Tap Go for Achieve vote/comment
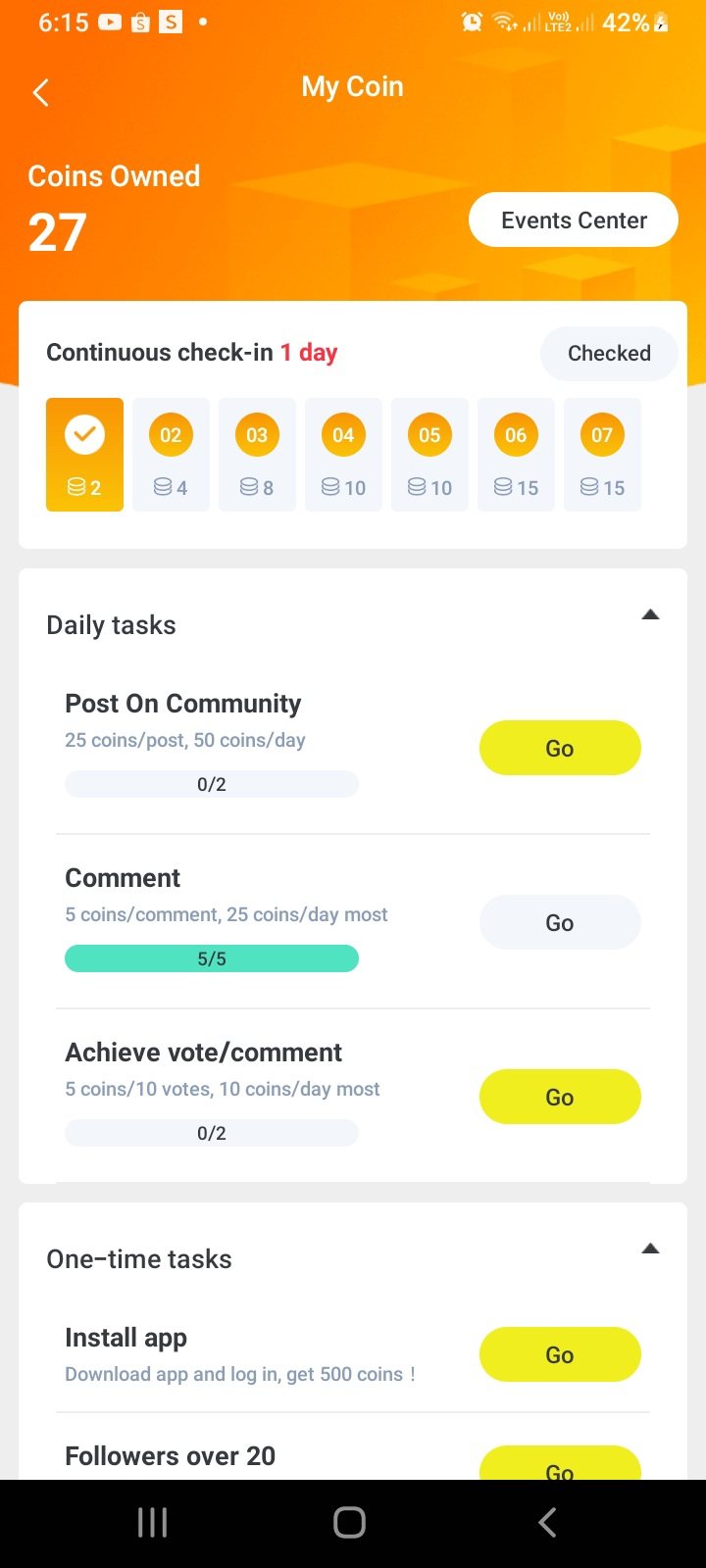Image resolution: width=706 pixels, height=1568 pixels. coord(560,1097)
